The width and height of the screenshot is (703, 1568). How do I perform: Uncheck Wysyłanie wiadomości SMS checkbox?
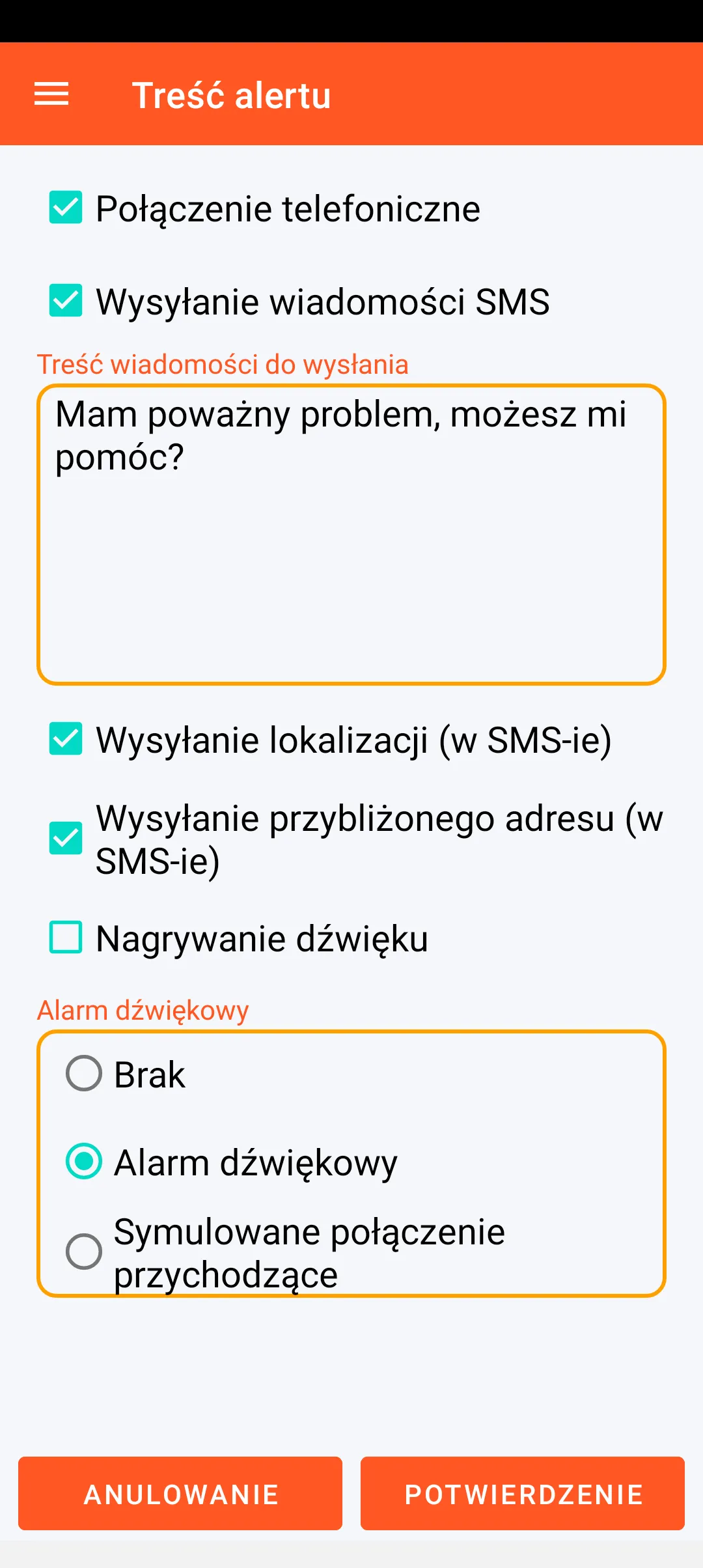(x=66, y=301)
